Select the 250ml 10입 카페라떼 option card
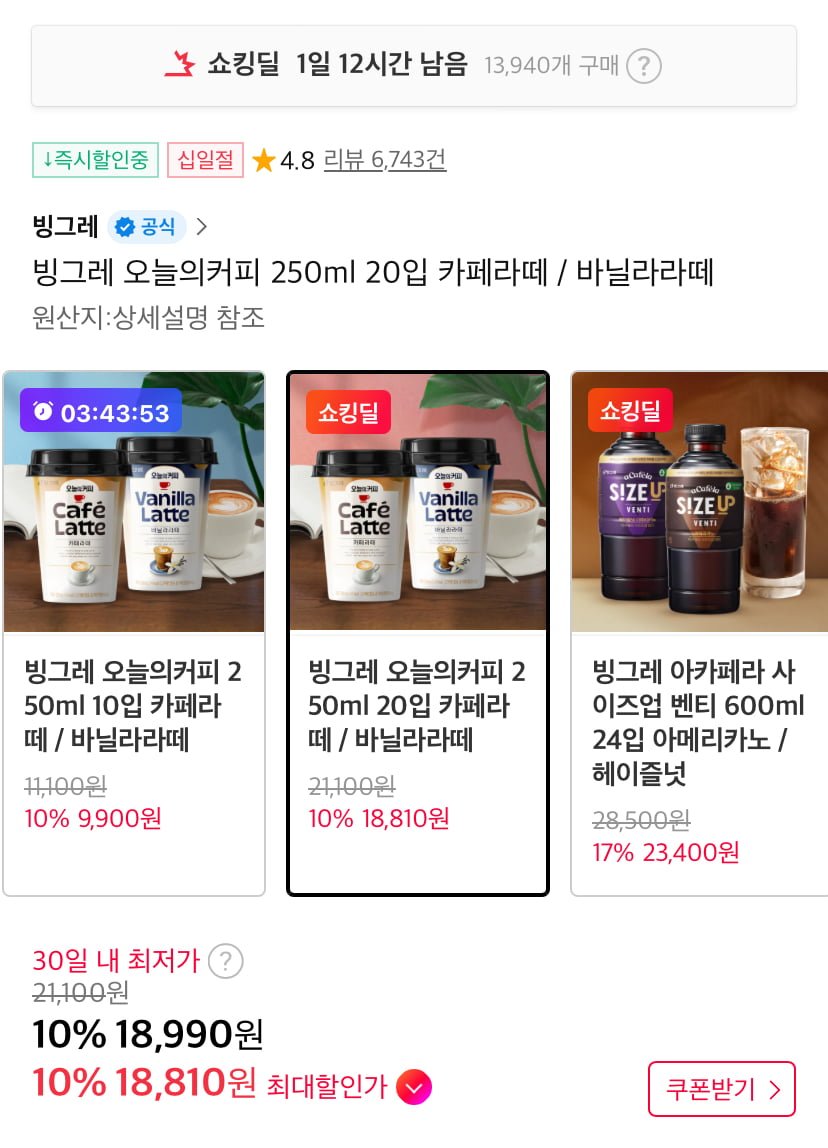 134,633
